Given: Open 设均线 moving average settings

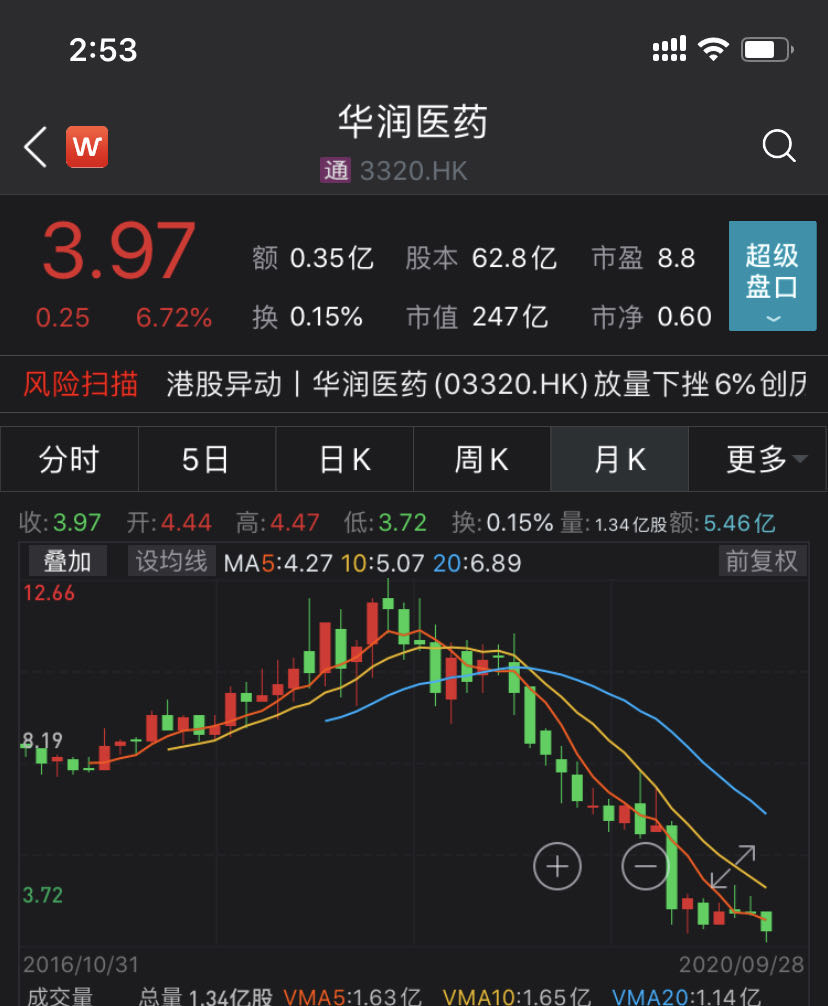Looking at the screenshot, I should [171, 561].
